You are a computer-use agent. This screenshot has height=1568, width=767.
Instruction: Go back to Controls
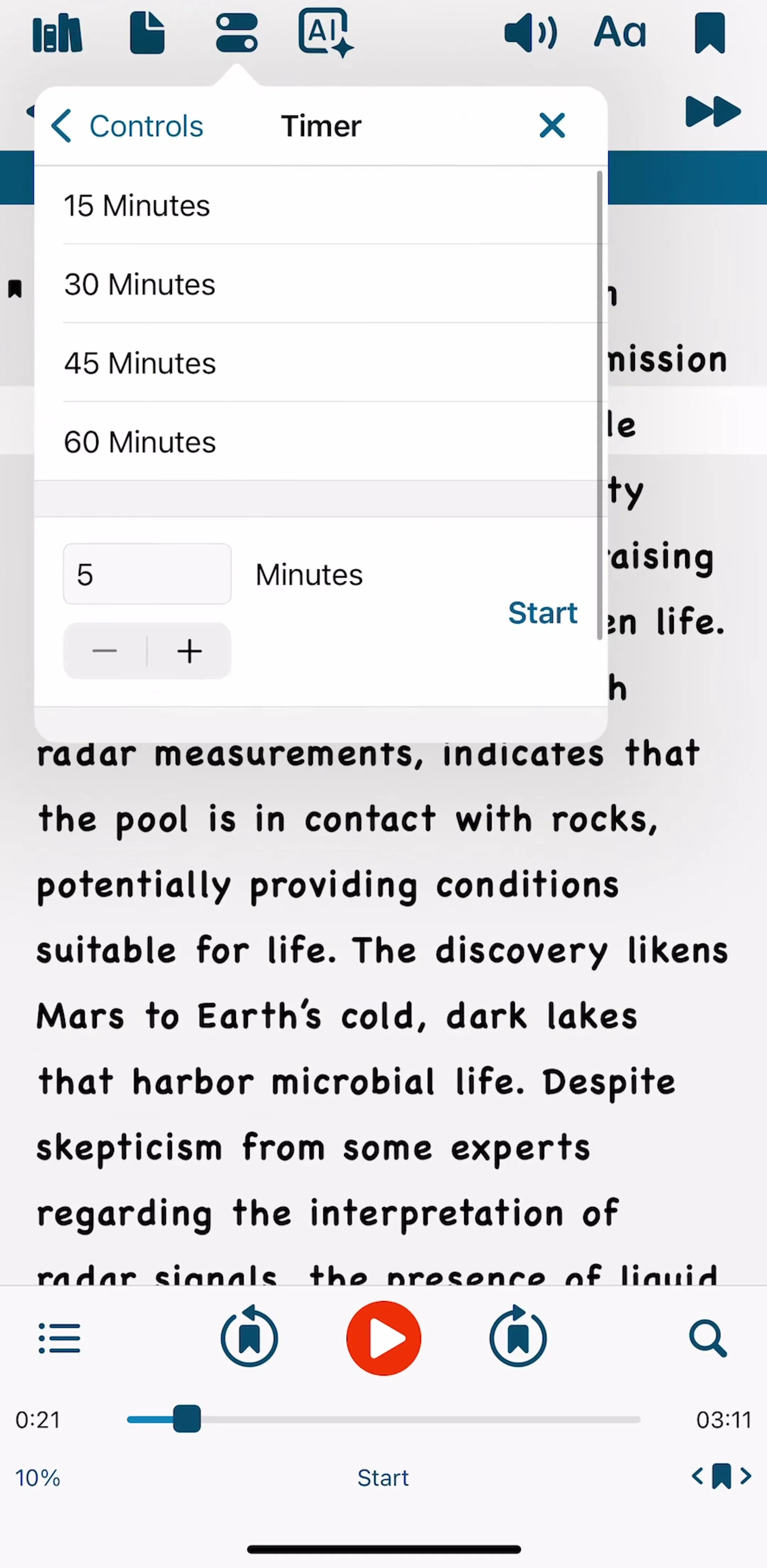click(x=127, y=126)
